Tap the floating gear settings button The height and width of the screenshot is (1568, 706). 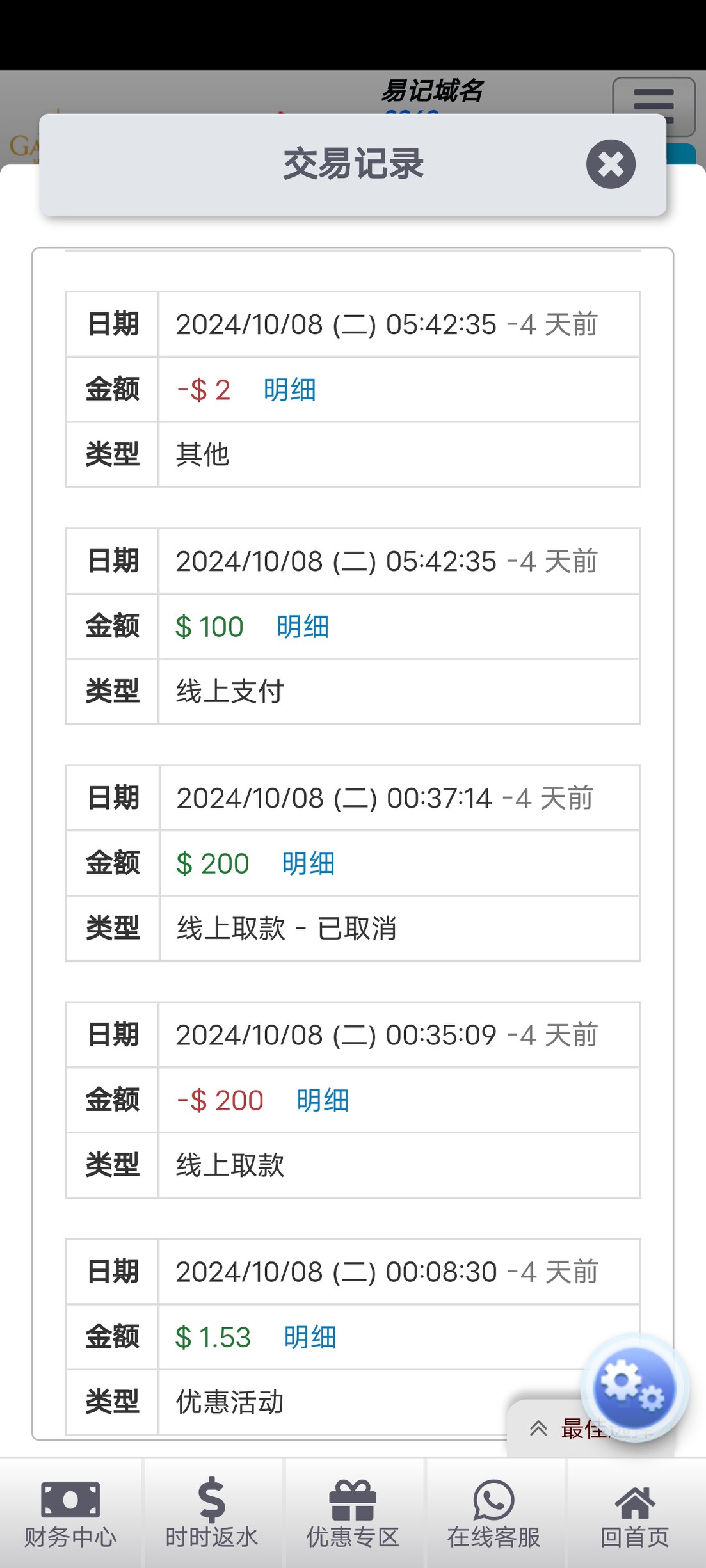point(634,1388)
